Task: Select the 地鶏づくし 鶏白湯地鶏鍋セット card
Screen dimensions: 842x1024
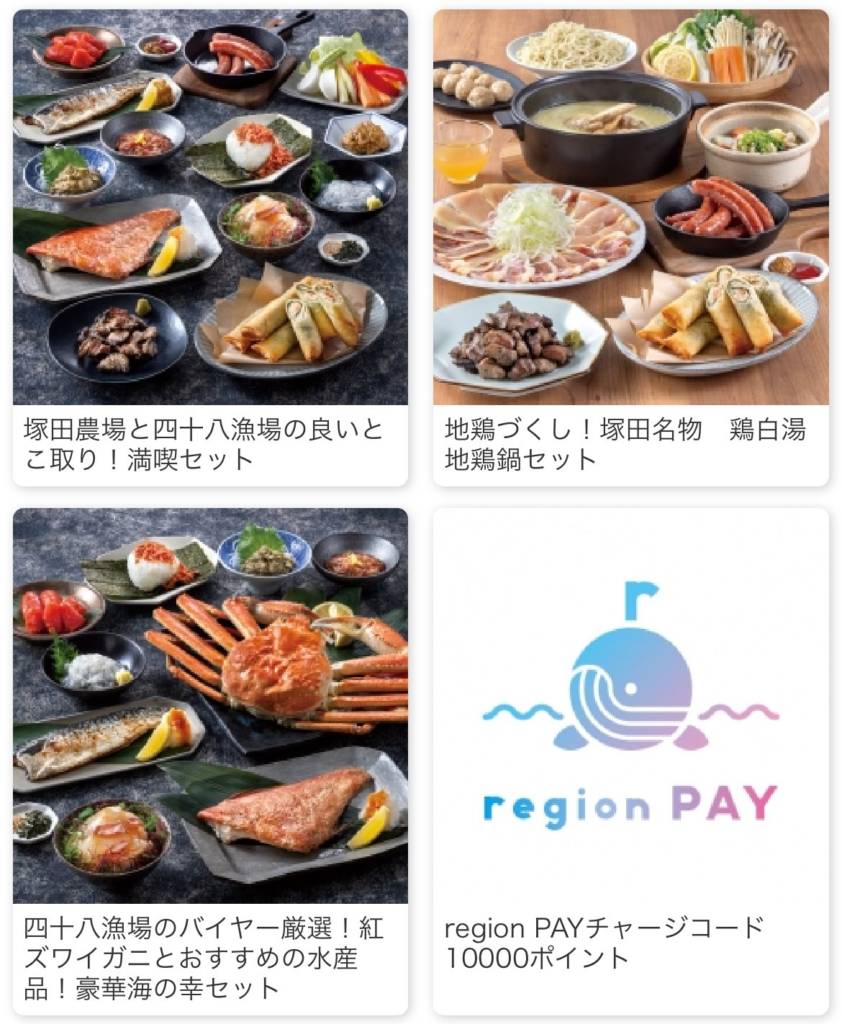Action: click(x=630, y=247)
